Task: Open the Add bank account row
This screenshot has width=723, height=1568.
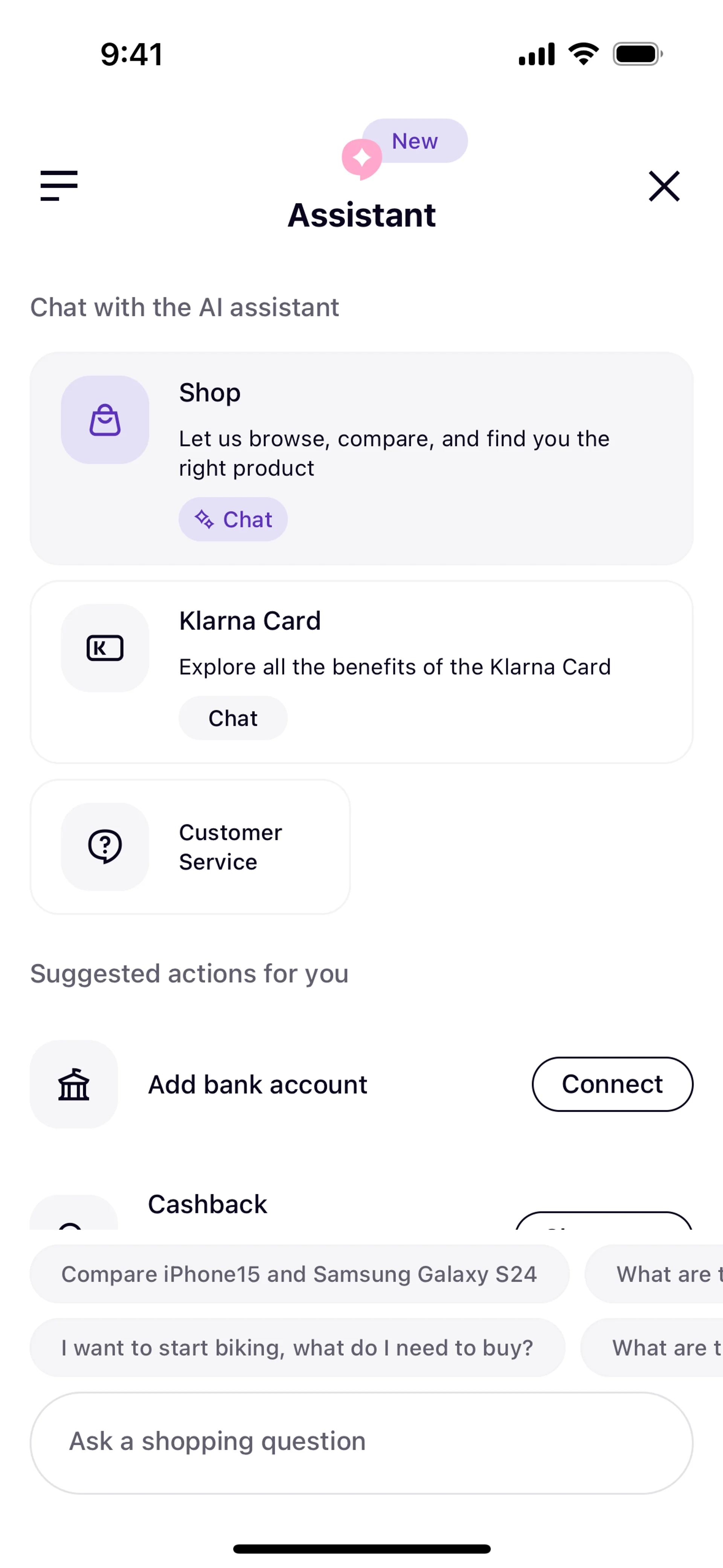Action: [x=258, y=1085]
